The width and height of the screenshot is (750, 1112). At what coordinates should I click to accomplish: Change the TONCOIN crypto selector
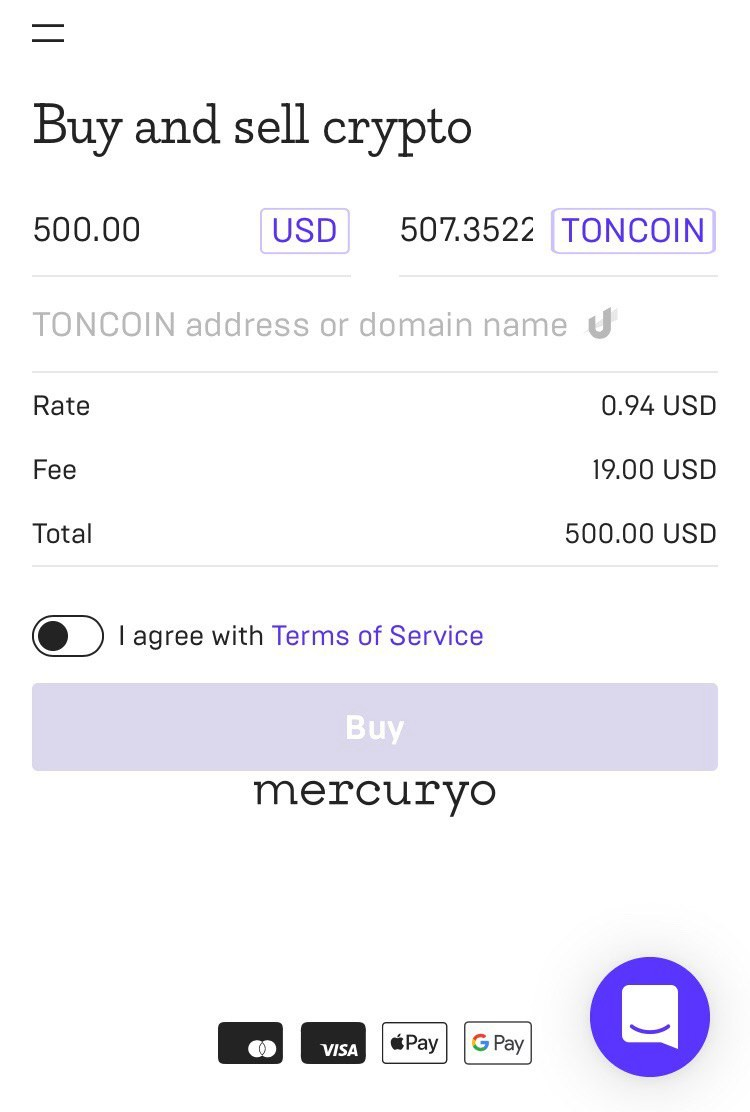[634, 231]
